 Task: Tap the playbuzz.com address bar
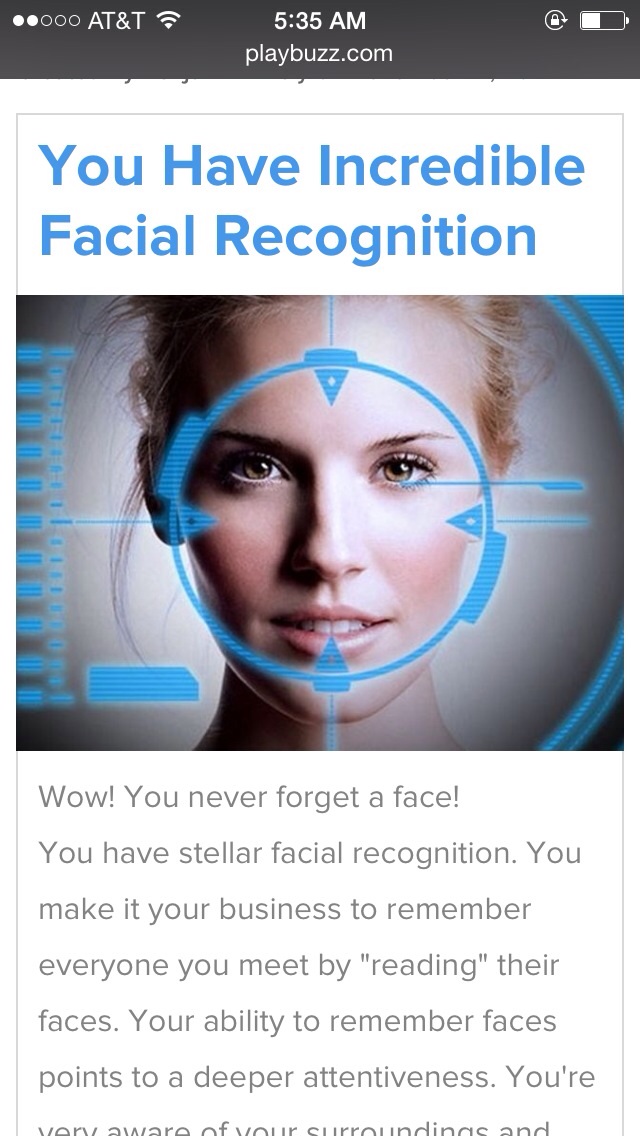coord(319,54)
